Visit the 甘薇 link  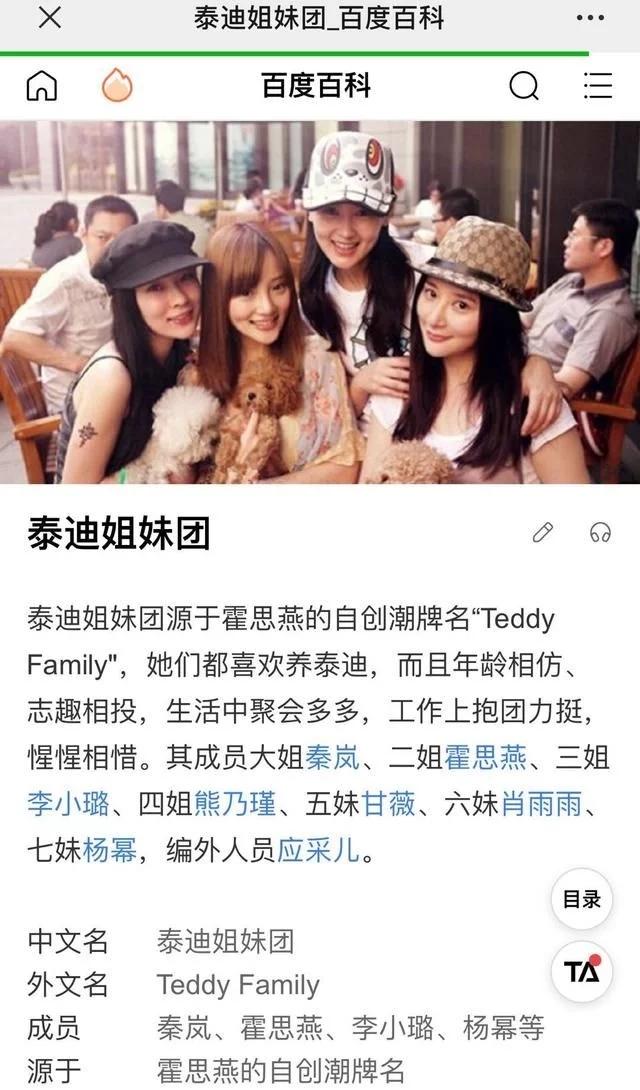388,804
